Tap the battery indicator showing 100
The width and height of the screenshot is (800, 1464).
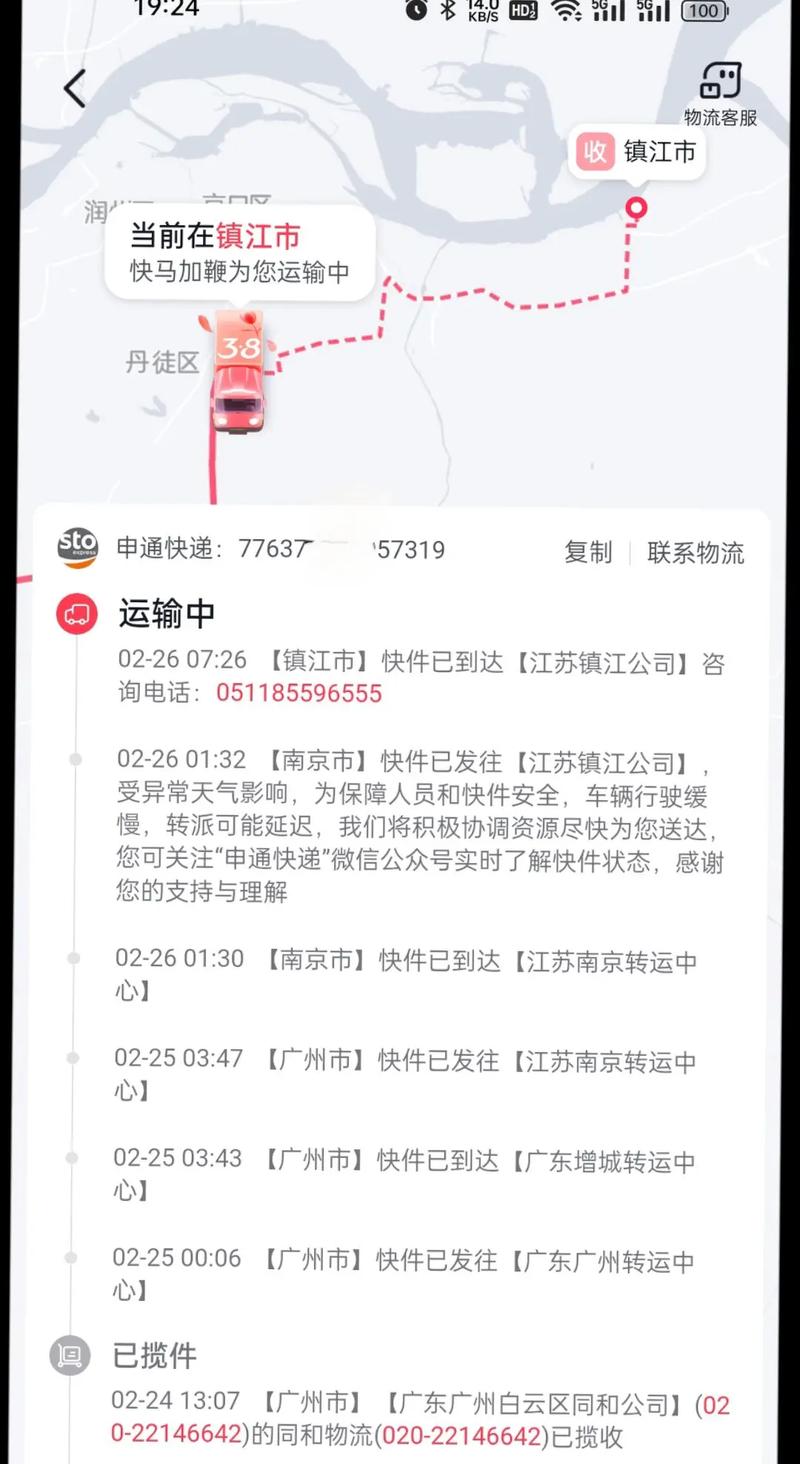[703, 12]
